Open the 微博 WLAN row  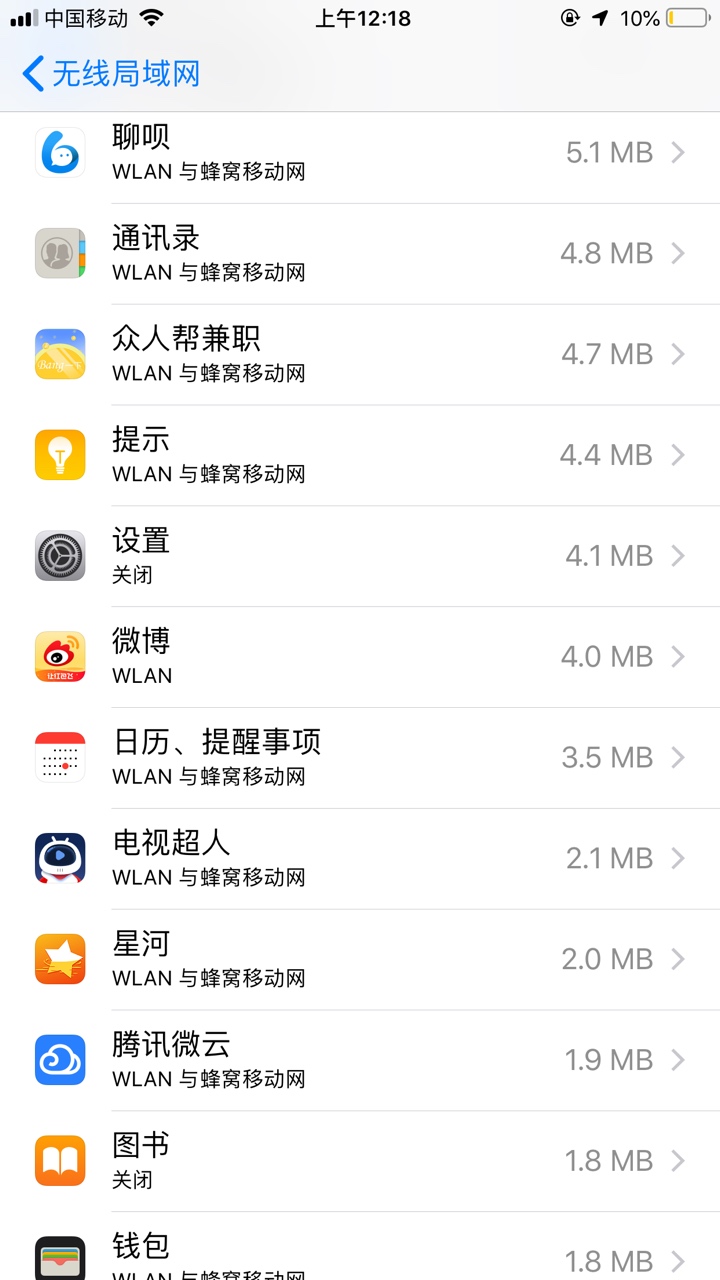point(360,657)
